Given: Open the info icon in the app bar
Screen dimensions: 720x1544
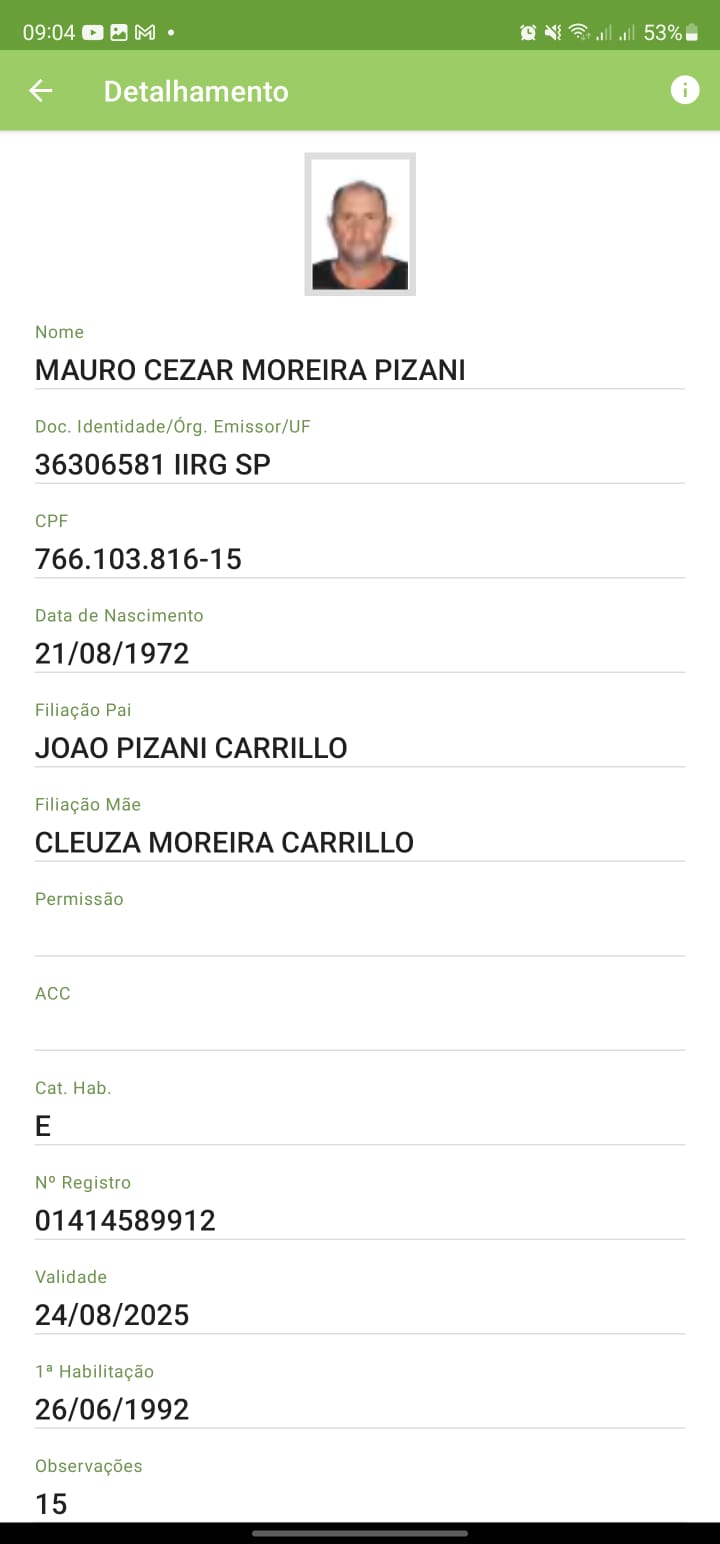Looking at the screenshot, I should point(685,90).
